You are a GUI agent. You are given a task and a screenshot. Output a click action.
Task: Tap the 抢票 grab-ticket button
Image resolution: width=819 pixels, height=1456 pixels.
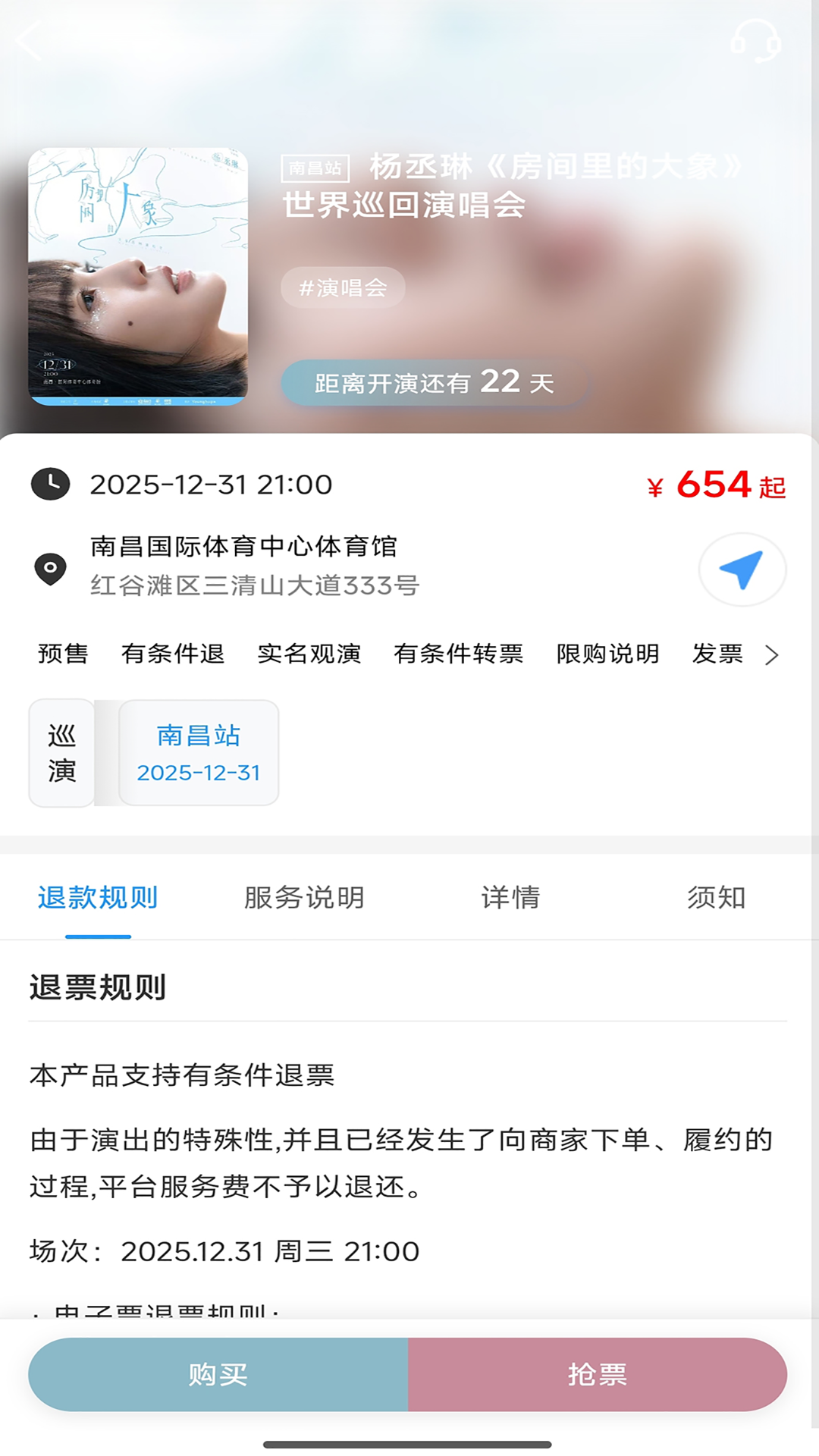598,1374
